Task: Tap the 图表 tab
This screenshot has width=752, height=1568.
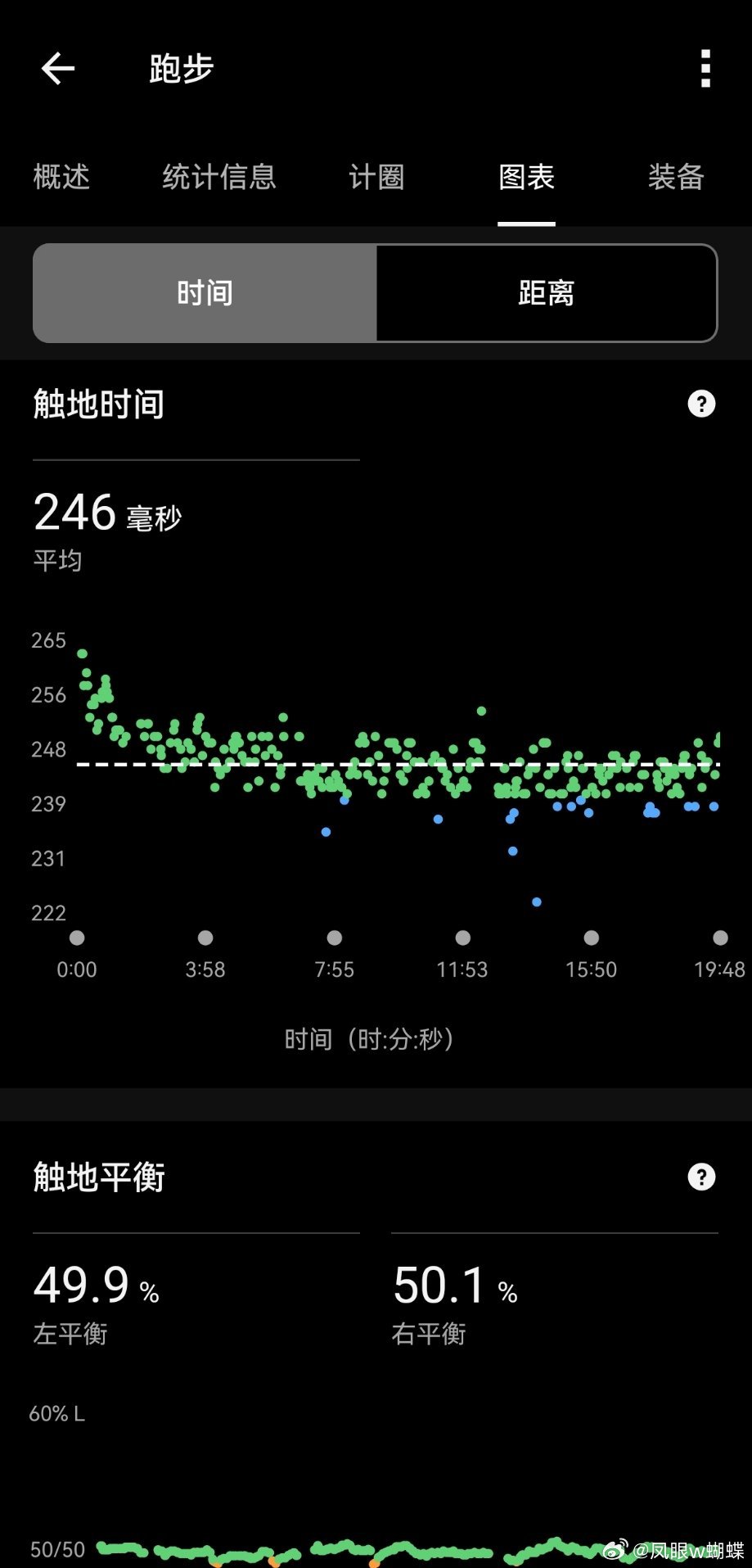Action: (x=527, y=176)
